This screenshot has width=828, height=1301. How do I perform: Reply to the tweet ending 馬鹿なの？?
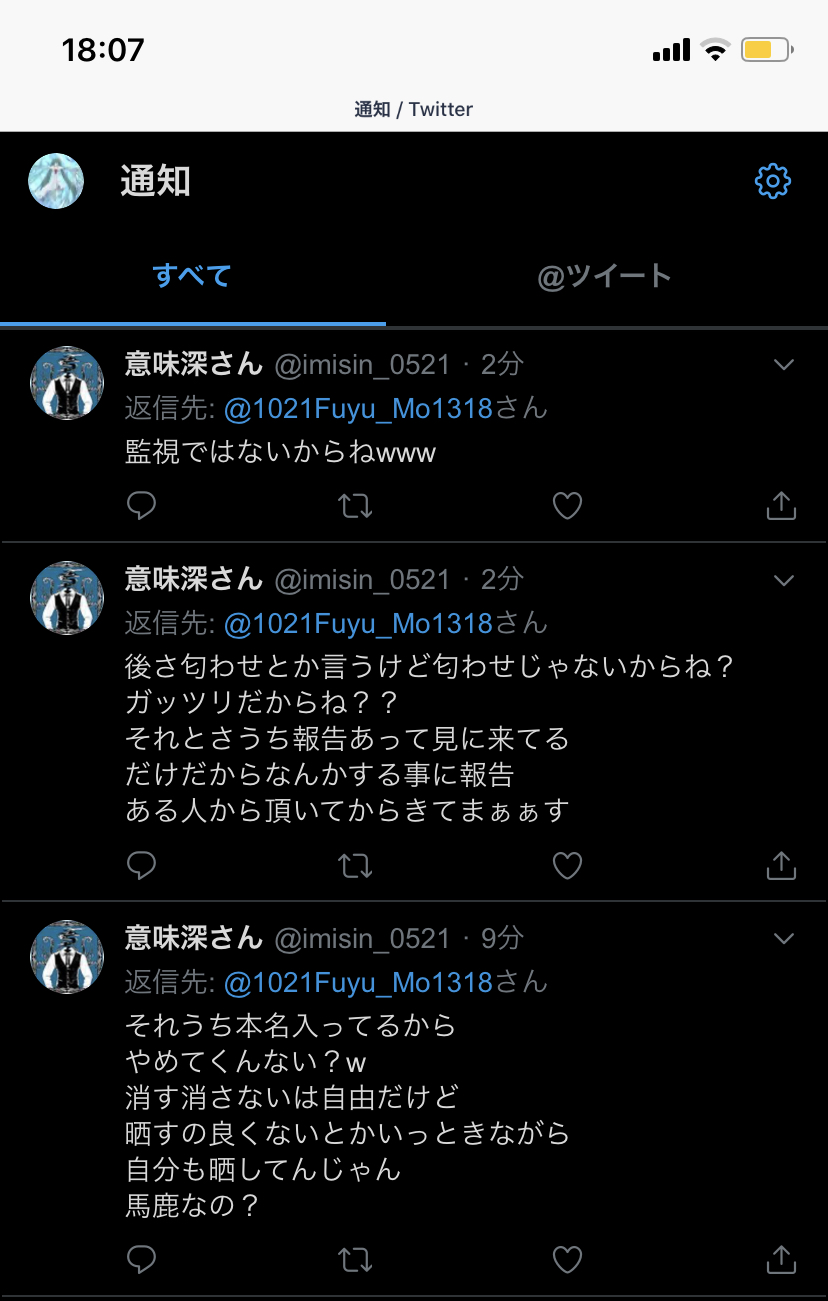[142, 1259]
